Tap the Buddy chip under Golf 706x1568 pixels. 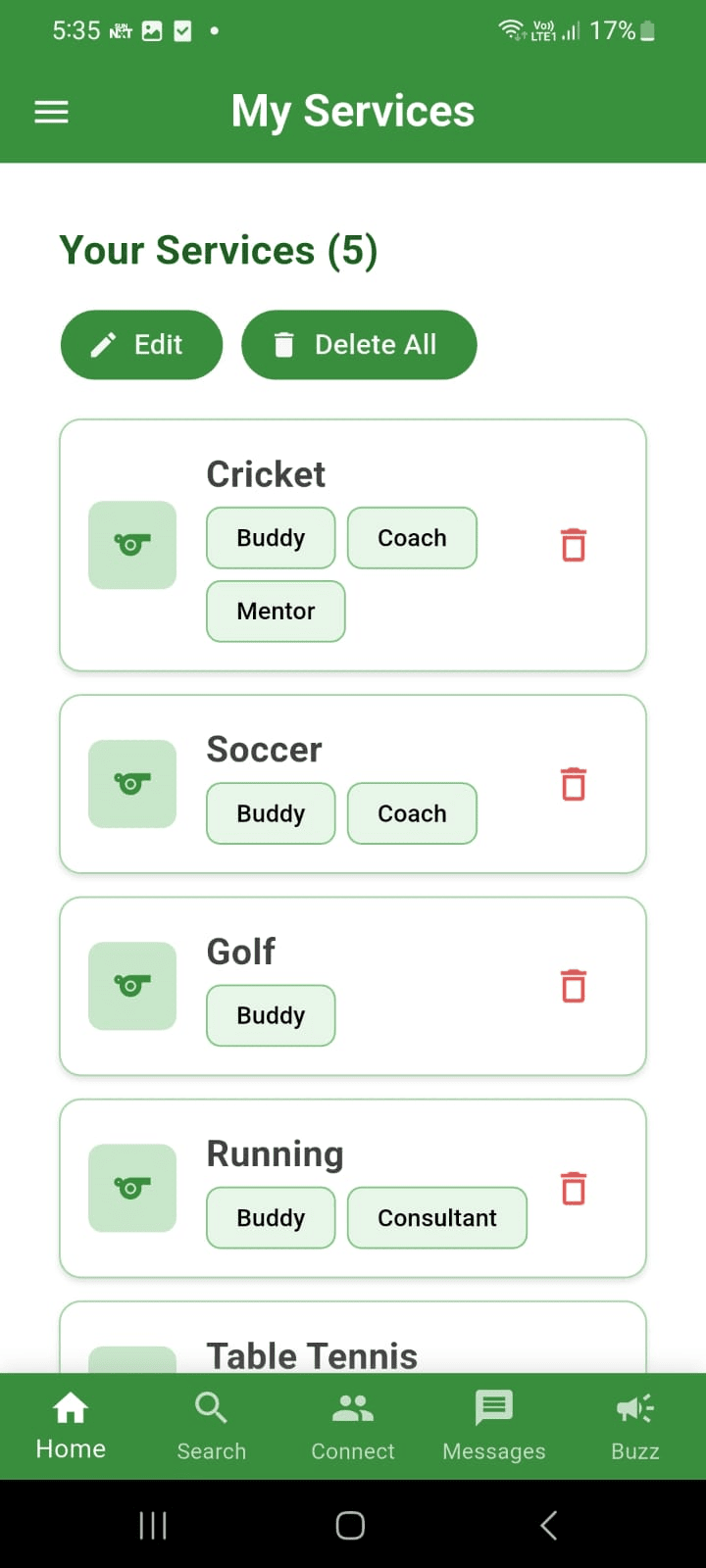(x=271, y=1015)
